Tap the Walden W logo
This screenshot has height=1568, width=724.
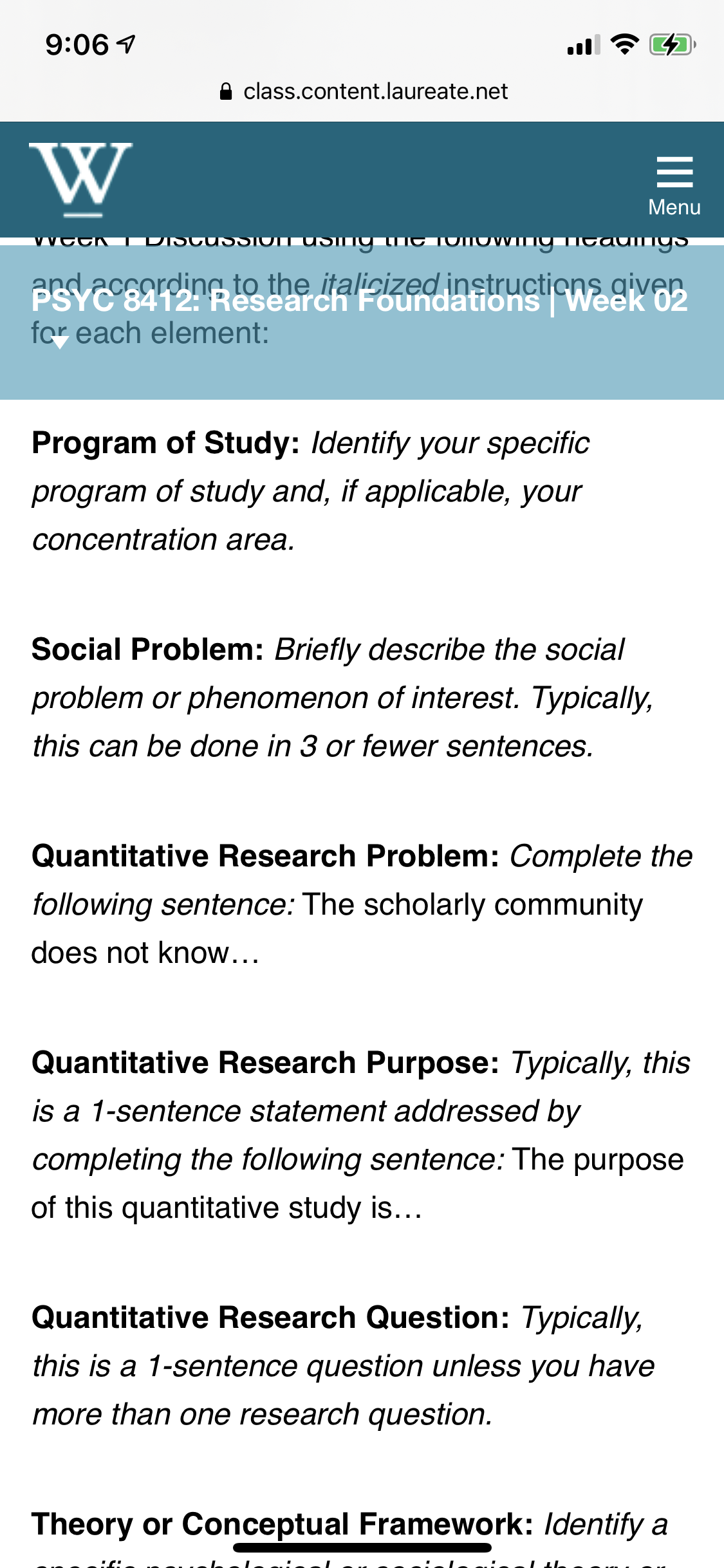point(81,180)
